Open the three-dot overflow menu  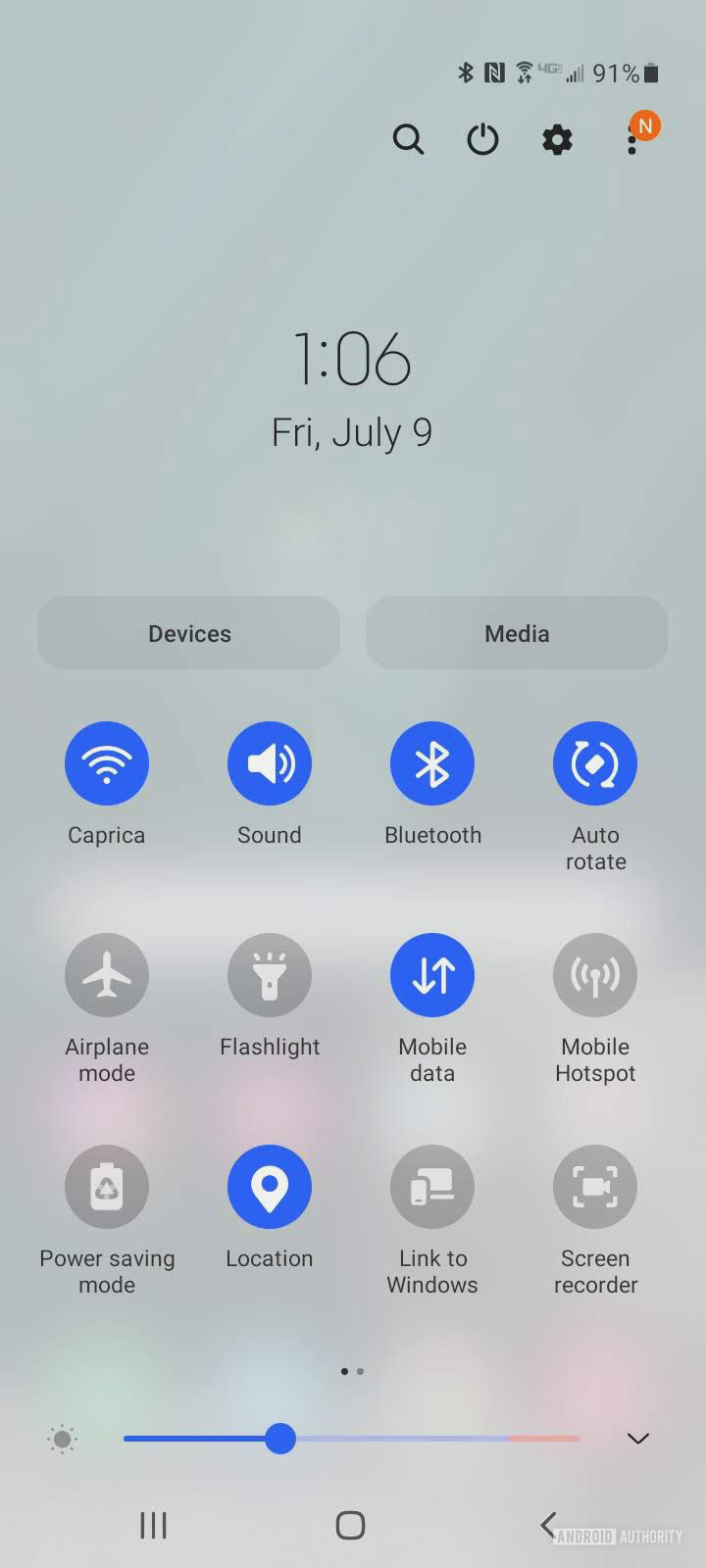(x=632, y=140)
